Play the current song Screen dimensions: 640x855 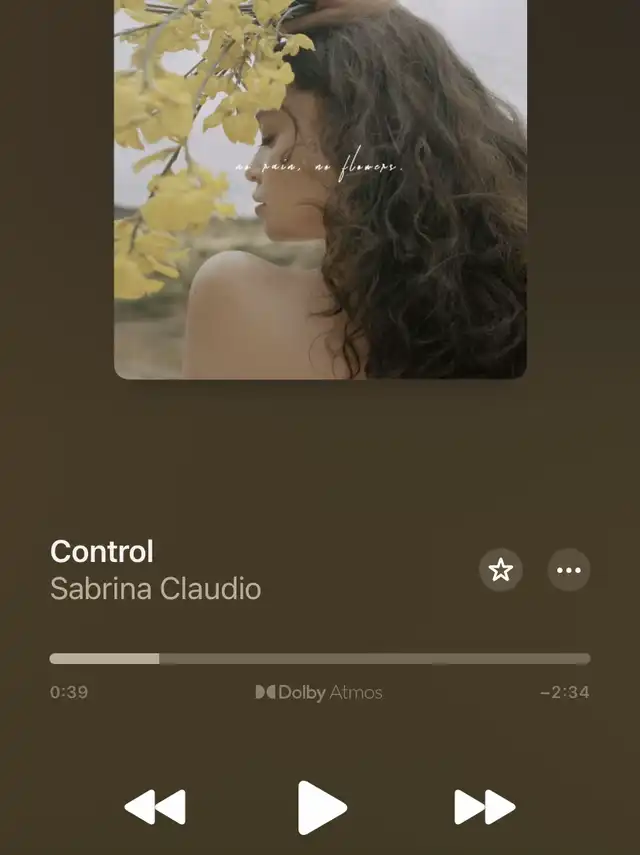322,808
